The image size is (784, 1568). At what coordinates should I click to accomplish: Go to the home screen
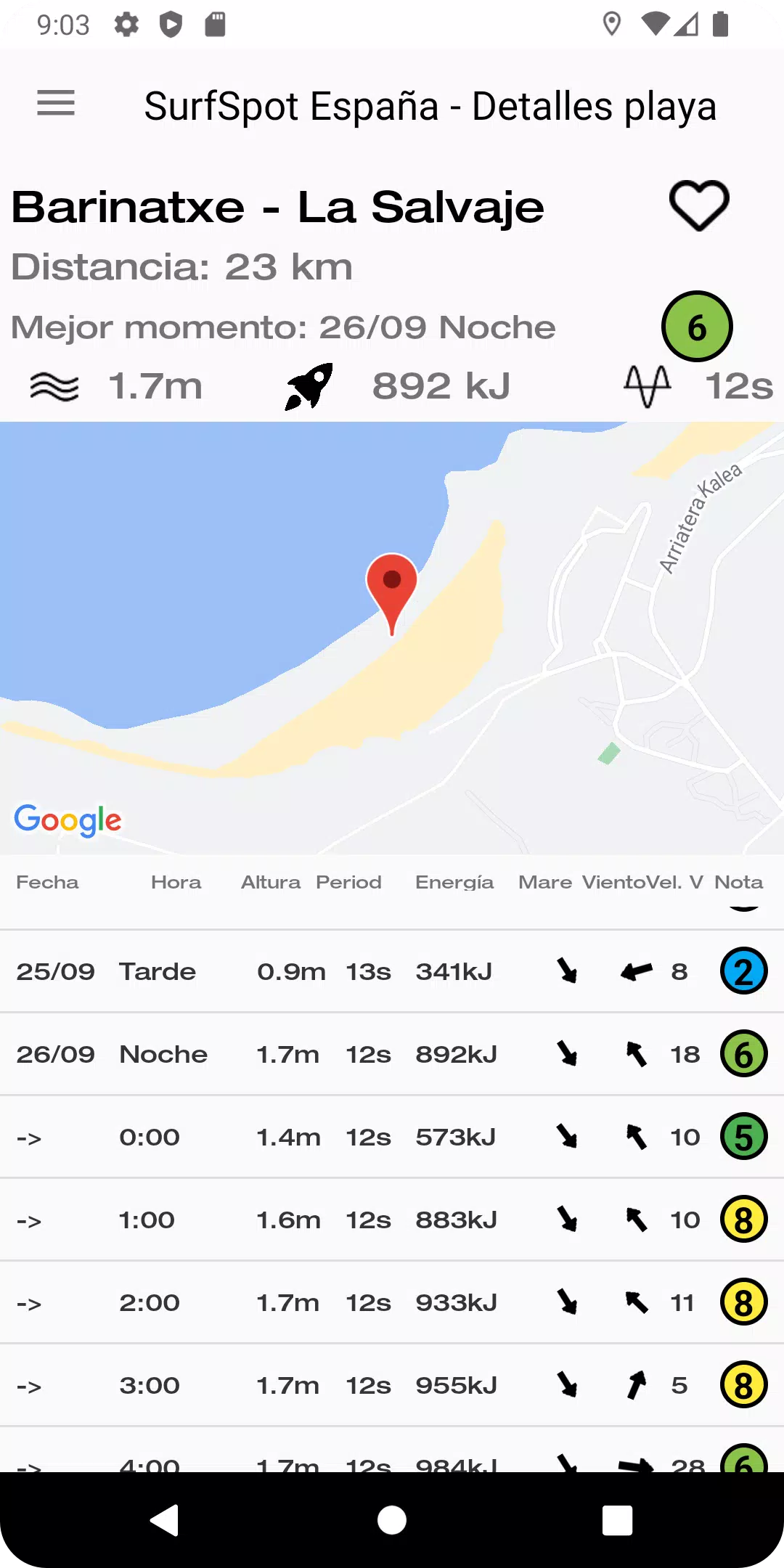click(392, 1520)
